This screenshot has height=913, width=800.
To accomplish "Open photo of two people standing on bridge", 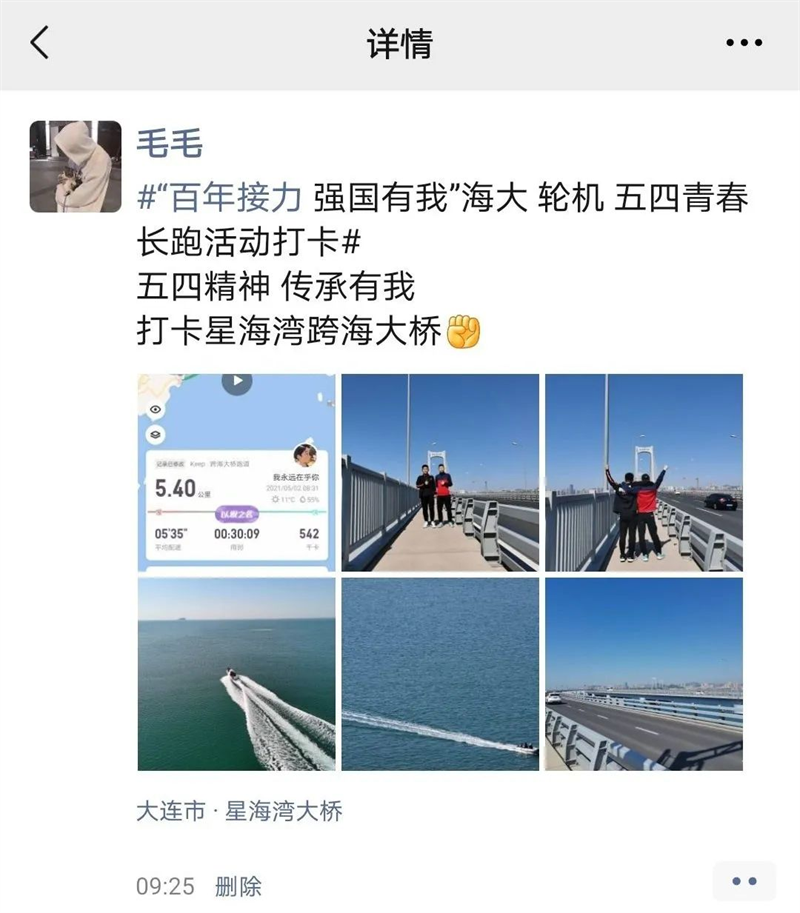I will point(440,472).
